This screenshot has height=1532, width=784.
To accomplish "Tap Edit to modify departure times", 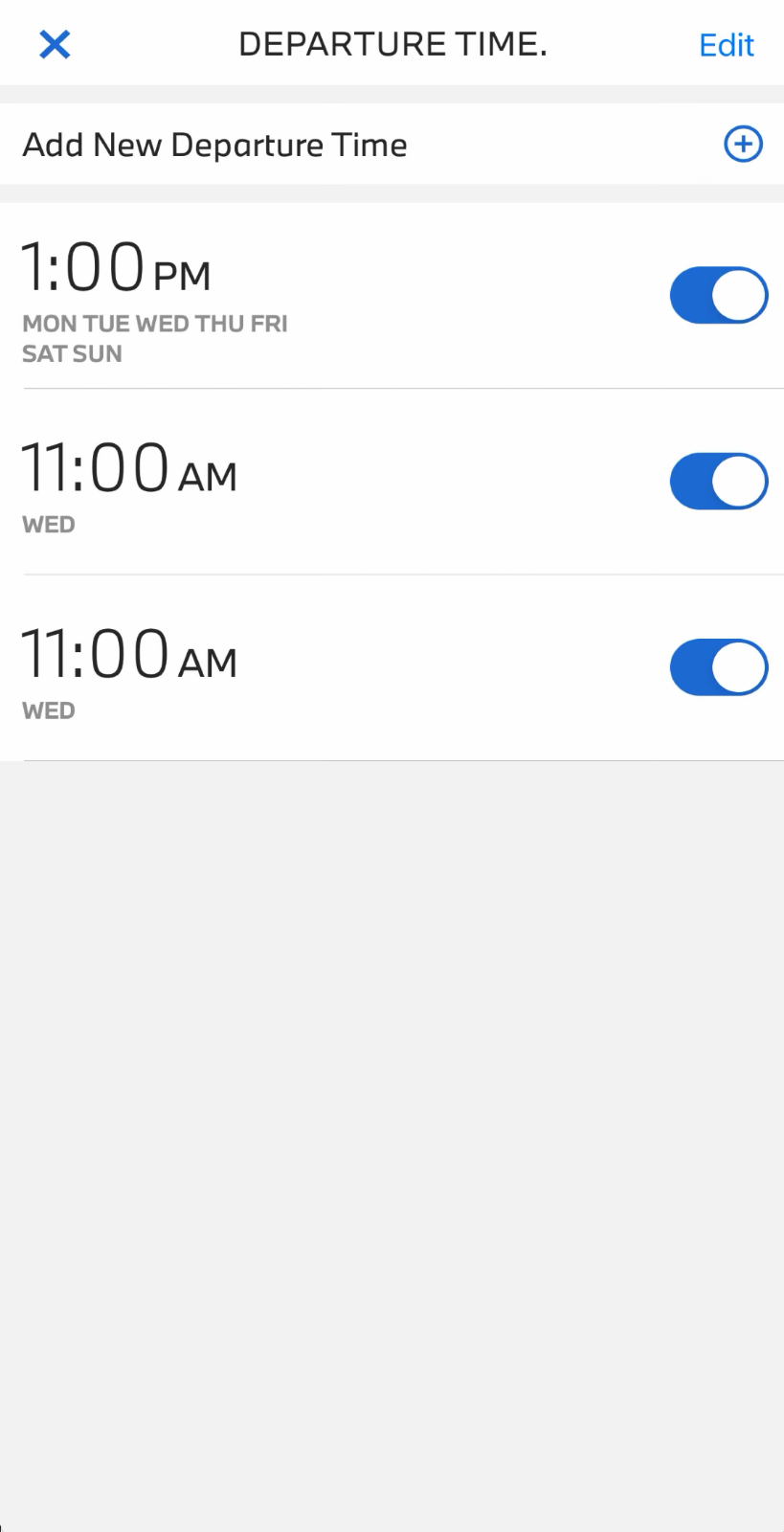I will [x=726, y=45].
